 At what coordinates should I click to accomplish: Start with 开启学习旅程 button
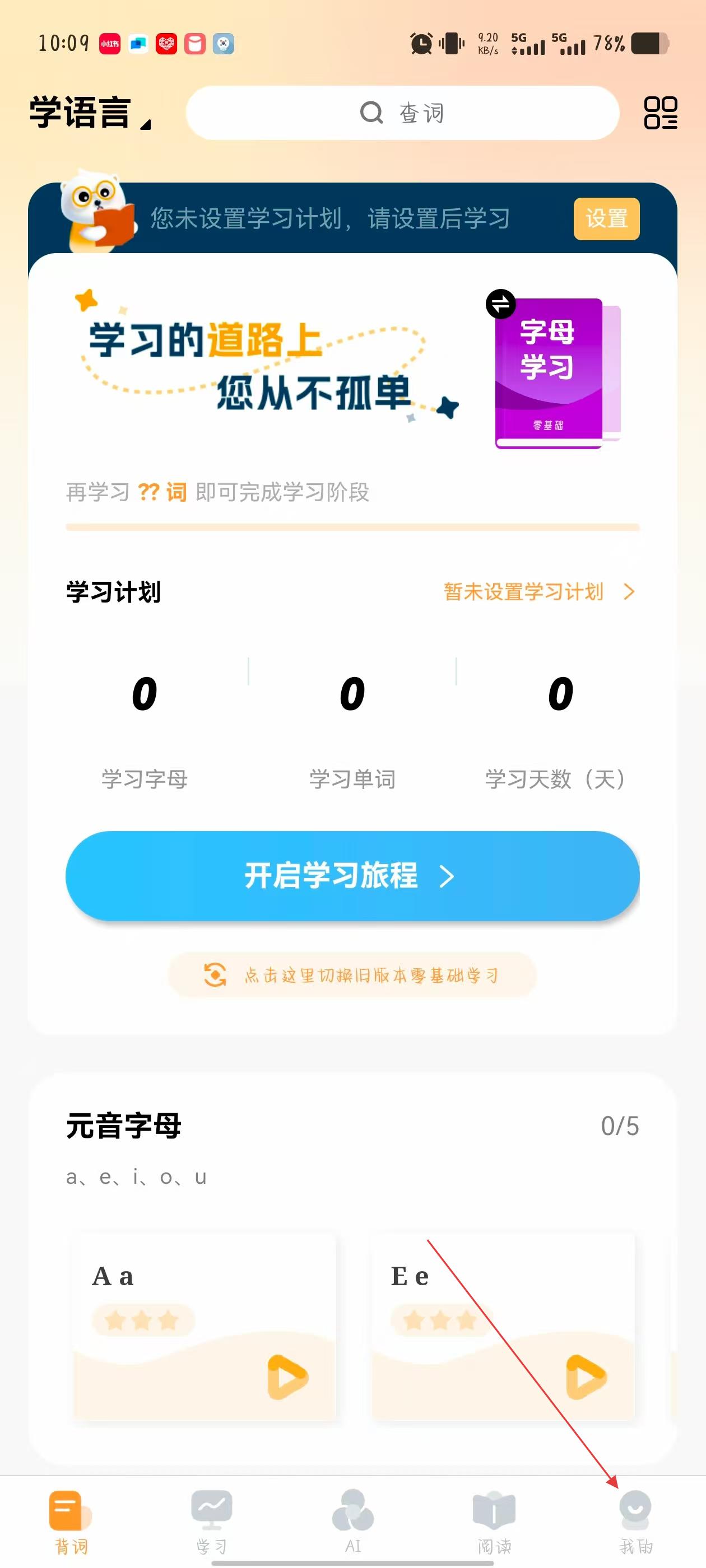pyautogui.click(x=352, y=875)
